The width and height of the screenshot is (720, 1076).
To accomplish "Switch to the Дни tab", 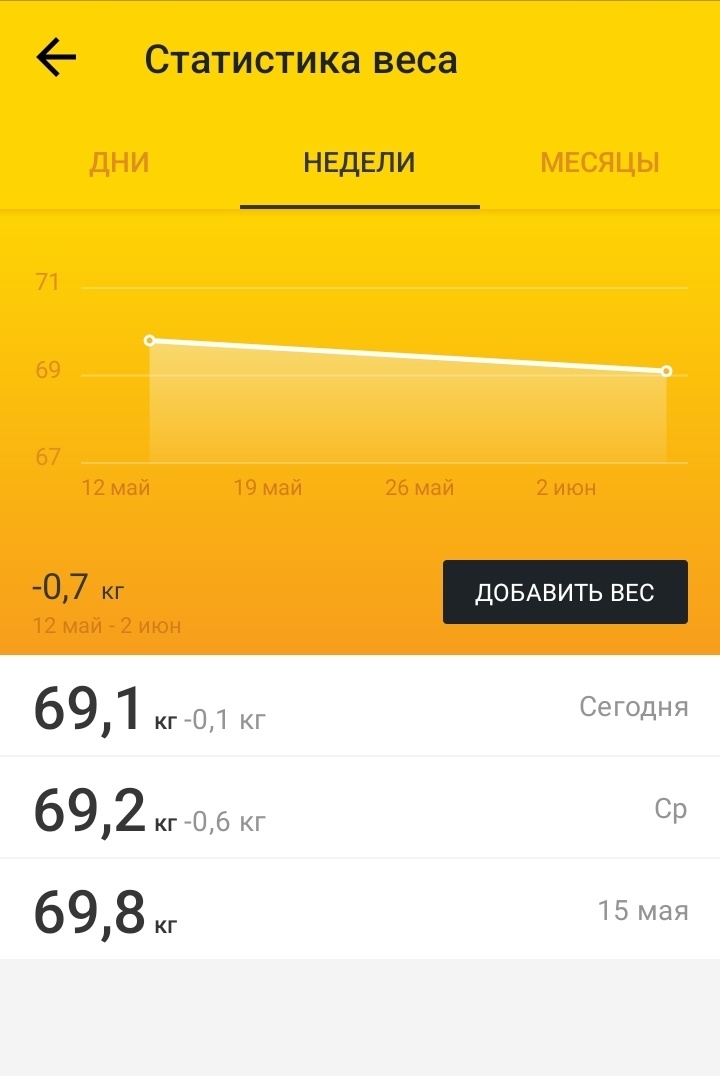I will [120, 163].
